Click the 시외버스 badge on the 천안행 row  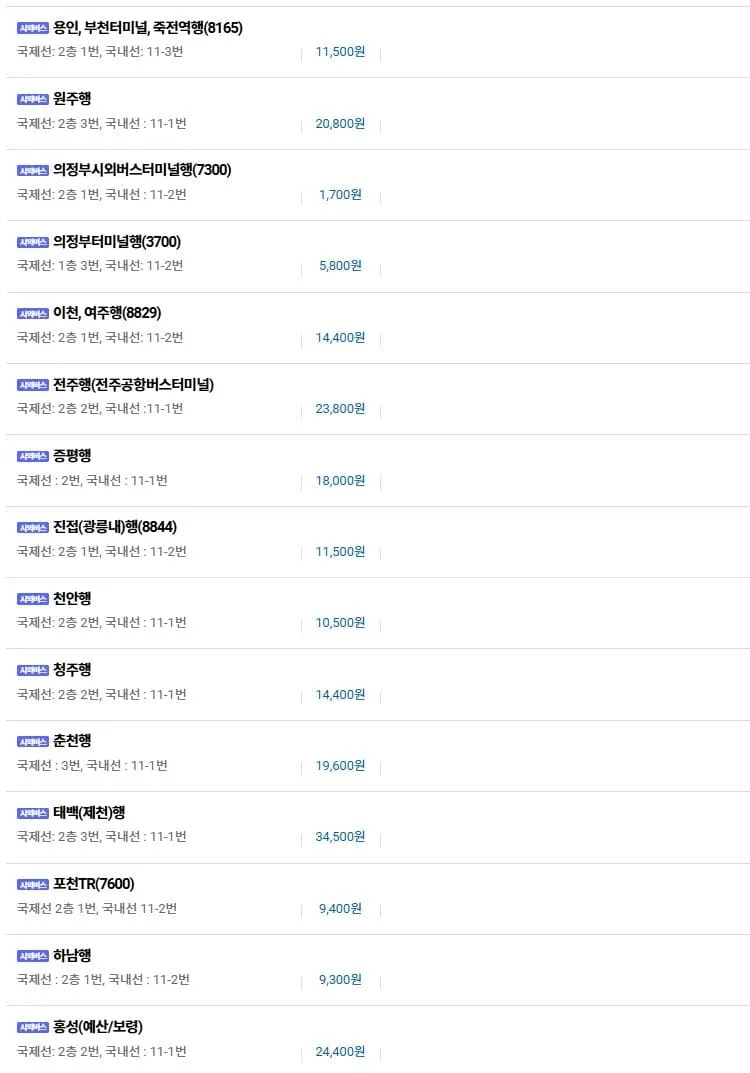coord(33,598)
